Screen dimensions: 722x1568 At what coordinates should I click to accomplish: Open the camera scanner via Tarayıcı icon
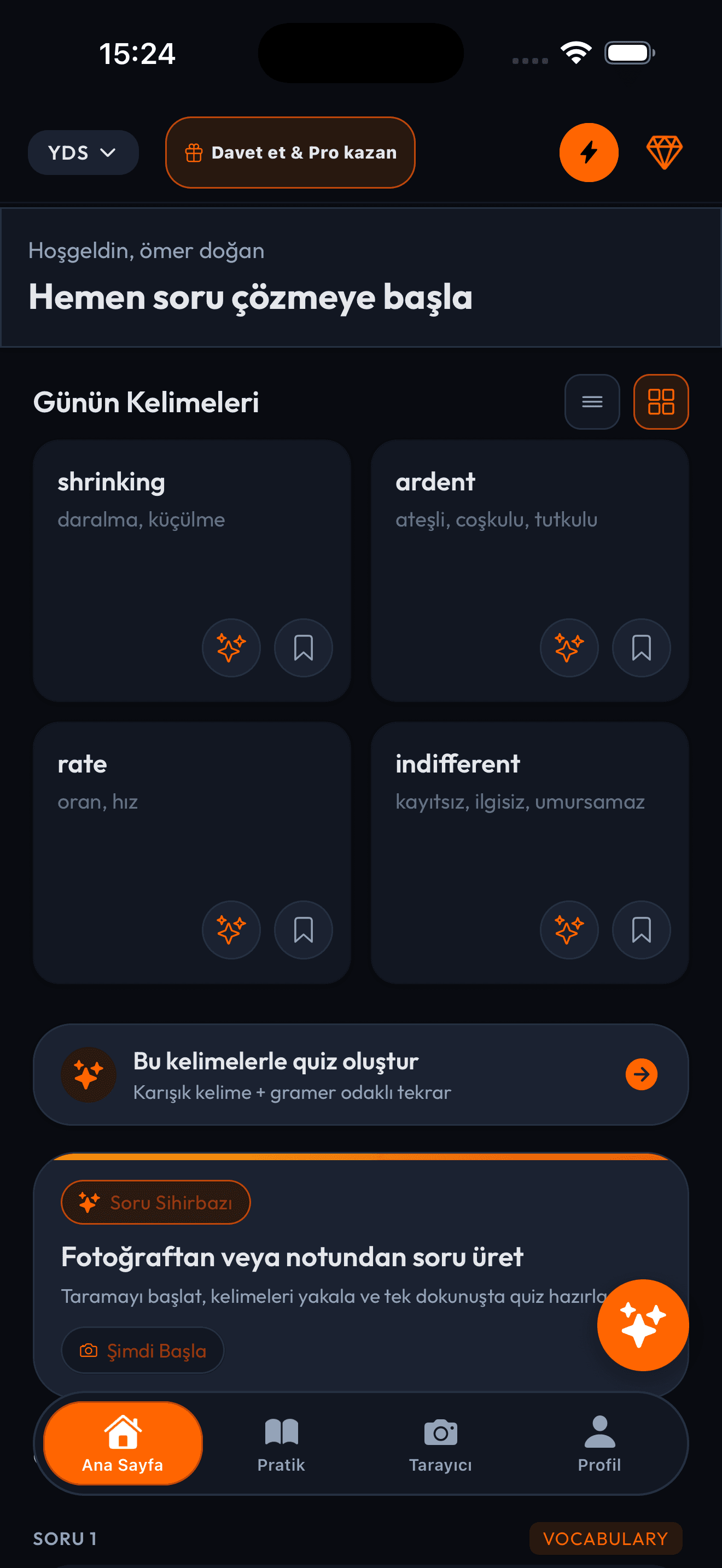click(440, 1442)
